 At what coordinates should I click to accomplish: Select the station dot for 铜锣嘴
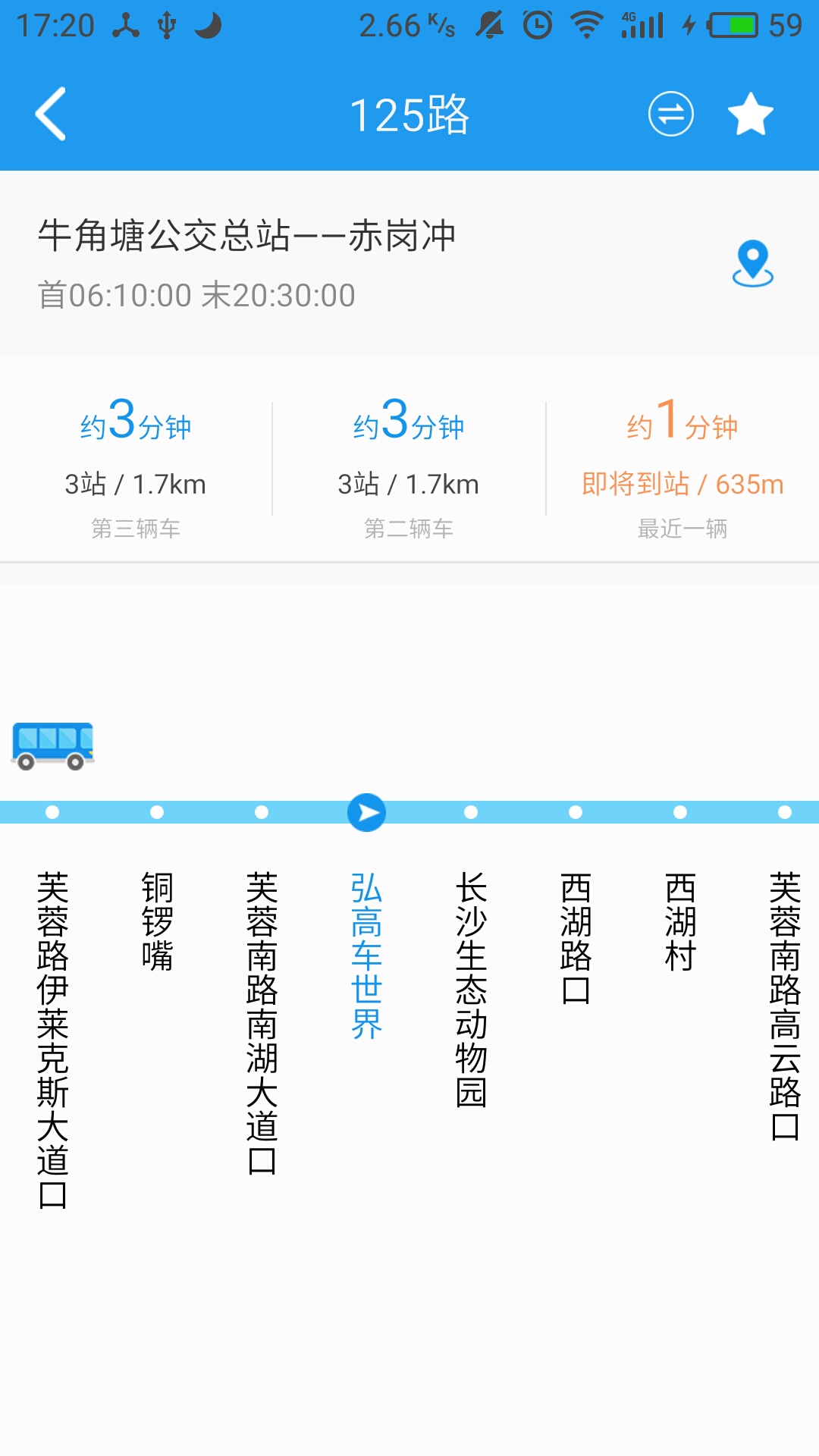pyautogui.click(x=157, y=811)
